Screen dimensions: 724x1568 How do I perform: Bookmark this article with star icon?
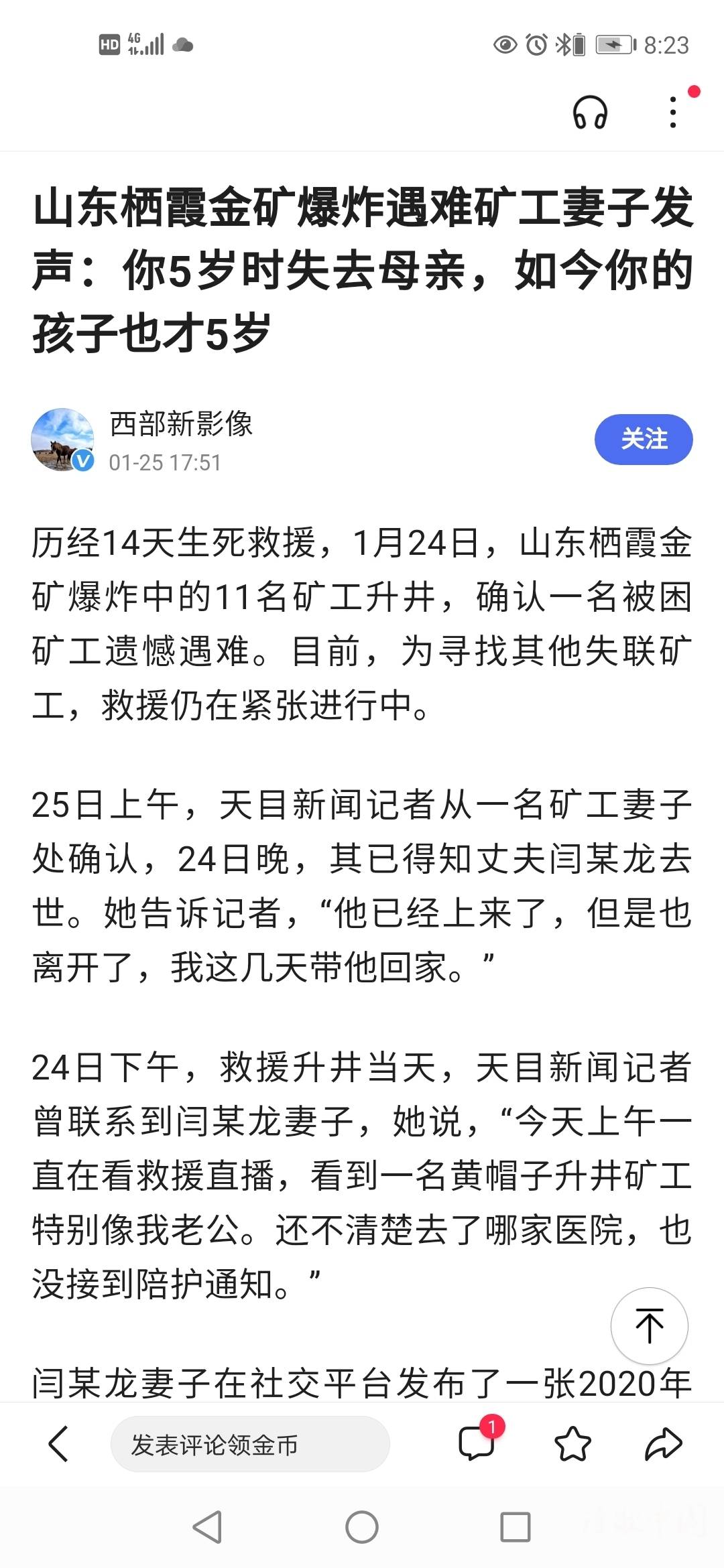[x=572, y=1444]
